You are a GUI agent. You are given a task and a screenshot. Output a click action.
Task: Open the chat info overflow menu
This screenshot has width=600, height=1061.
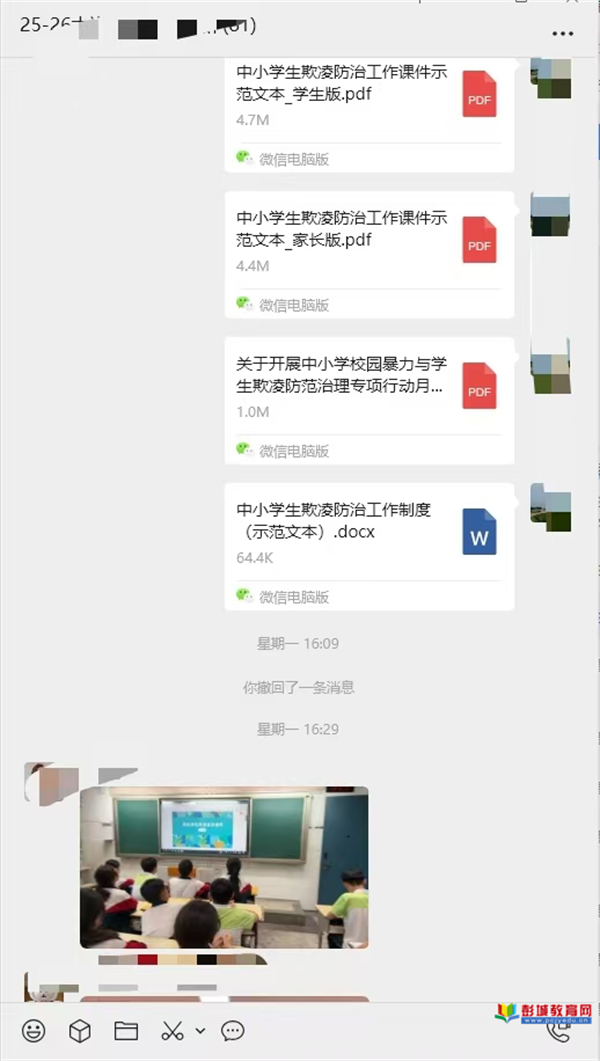pyautogui.click(x=563, y=33)
